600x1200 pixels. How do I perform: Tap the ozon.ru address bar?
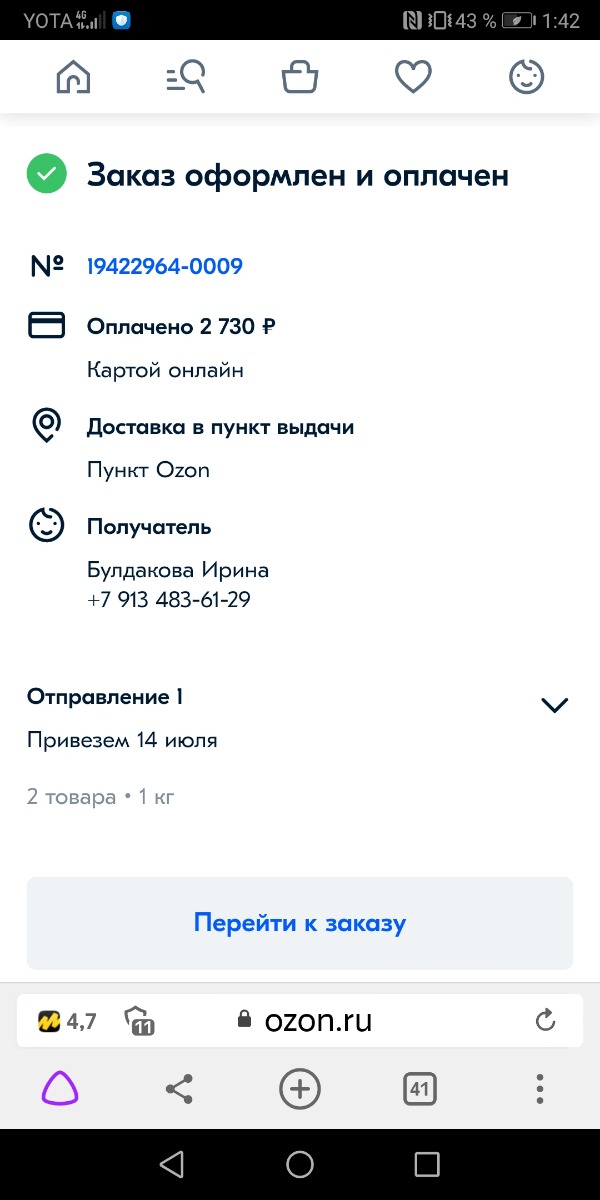point(318,1020)
